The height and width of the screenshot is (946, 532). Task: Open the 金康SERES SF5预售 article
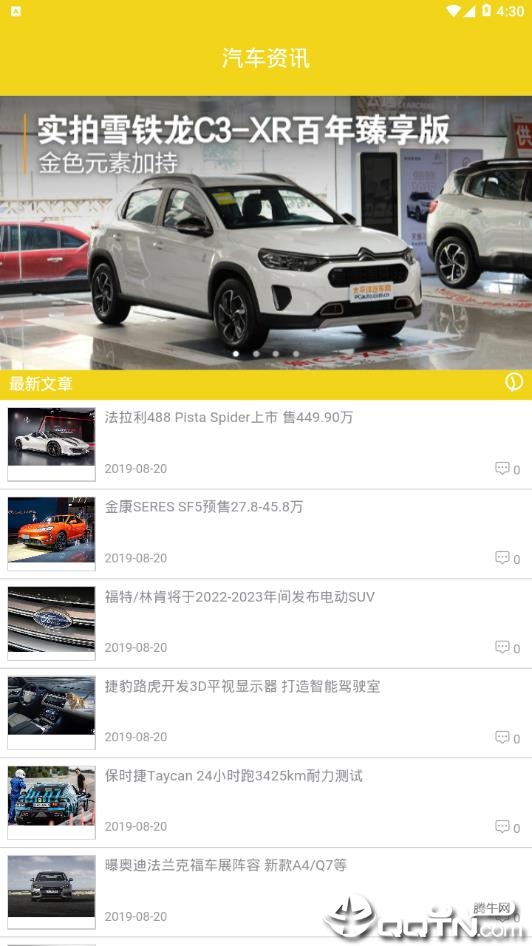[266, 534]
